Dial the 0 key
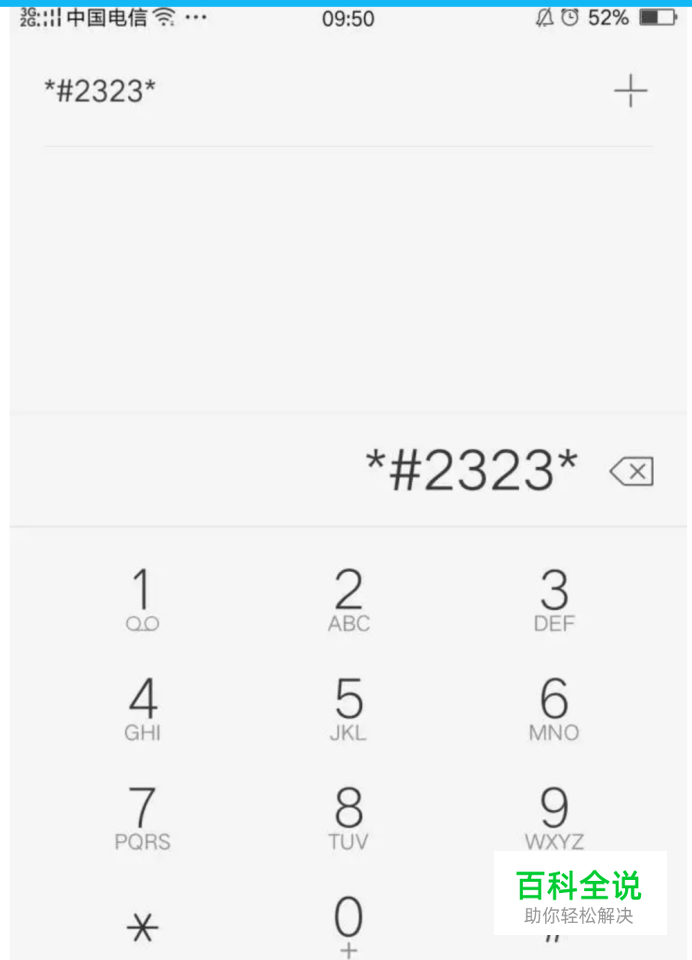Viewport: 692px width, 960px height. 348,925
